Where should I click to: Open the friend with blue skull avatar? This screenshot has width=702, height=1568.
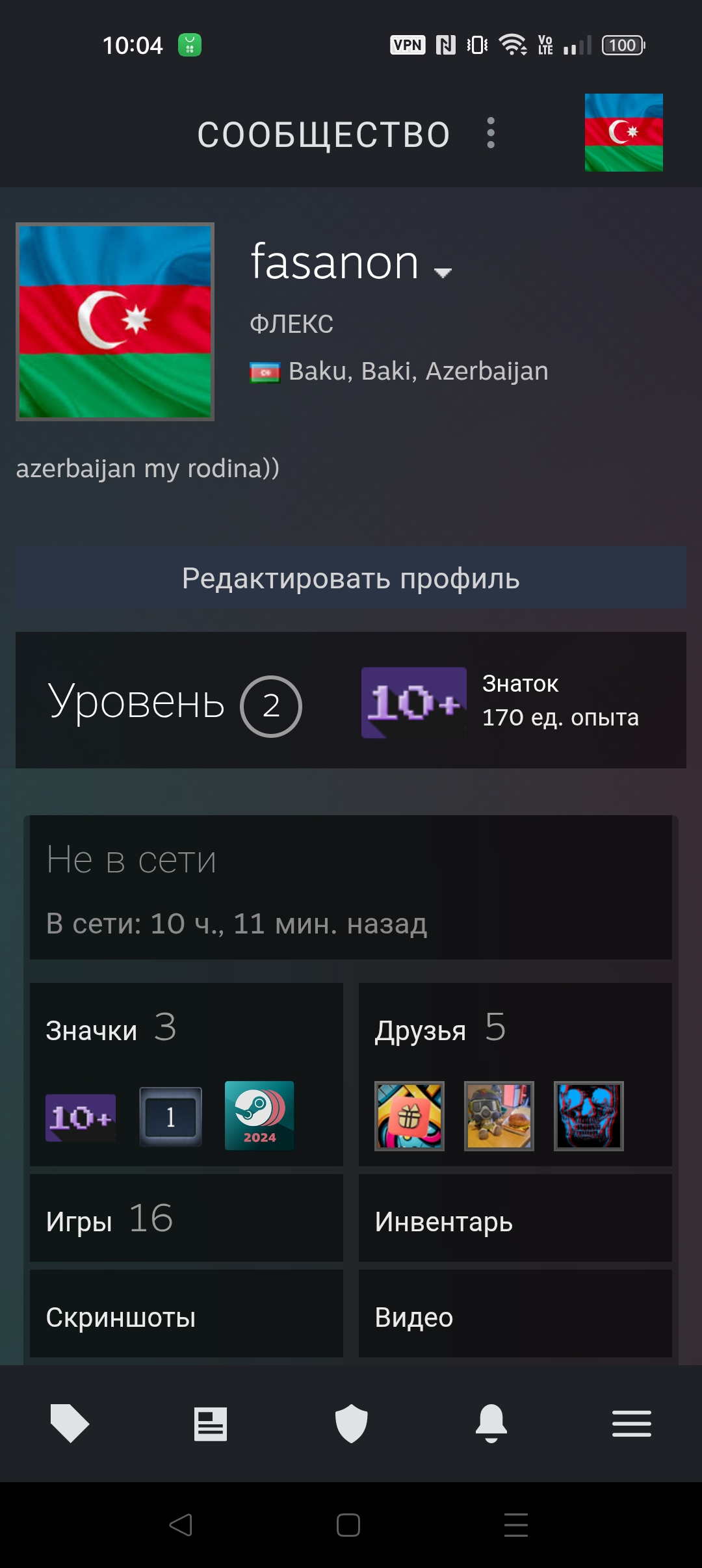(x=589, y=1116)
